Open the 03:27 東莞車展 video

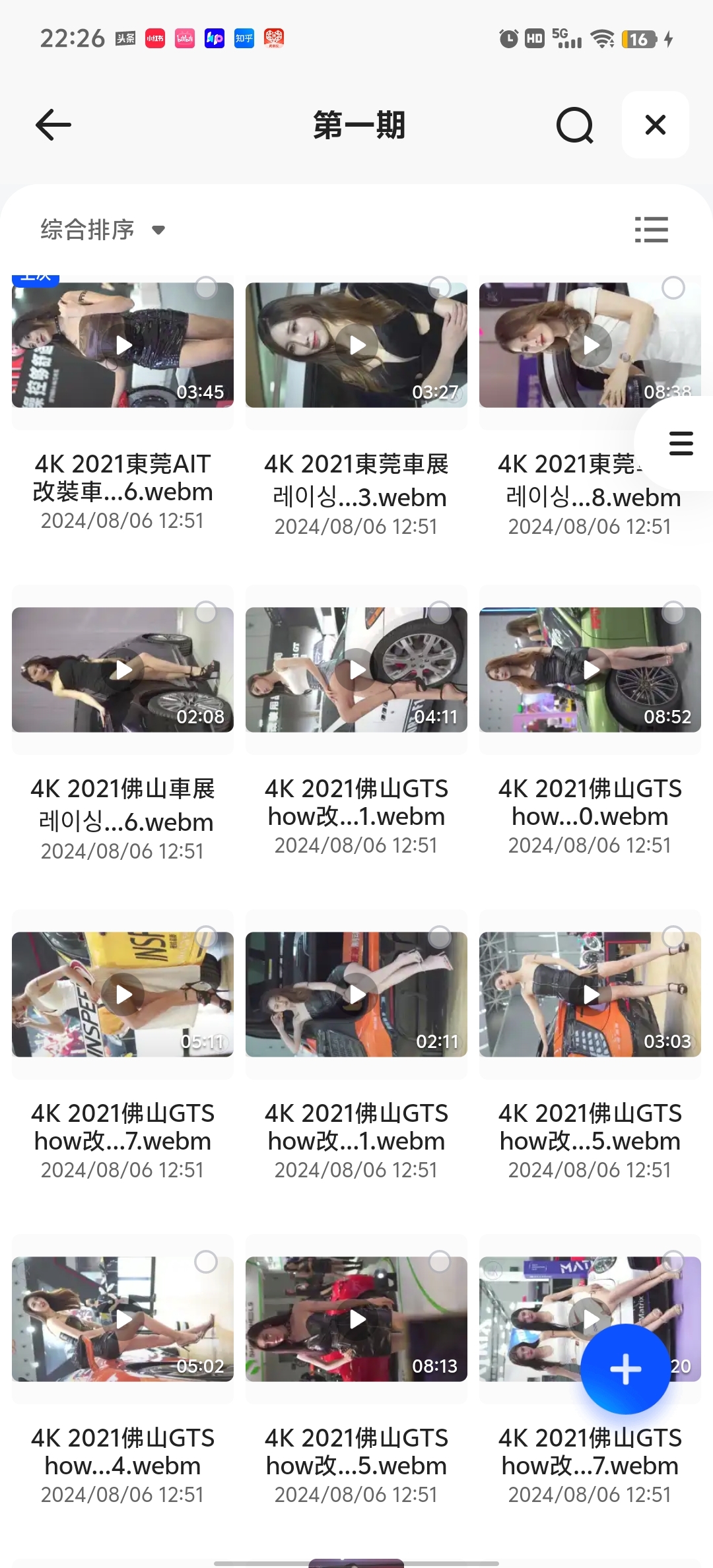356,345
